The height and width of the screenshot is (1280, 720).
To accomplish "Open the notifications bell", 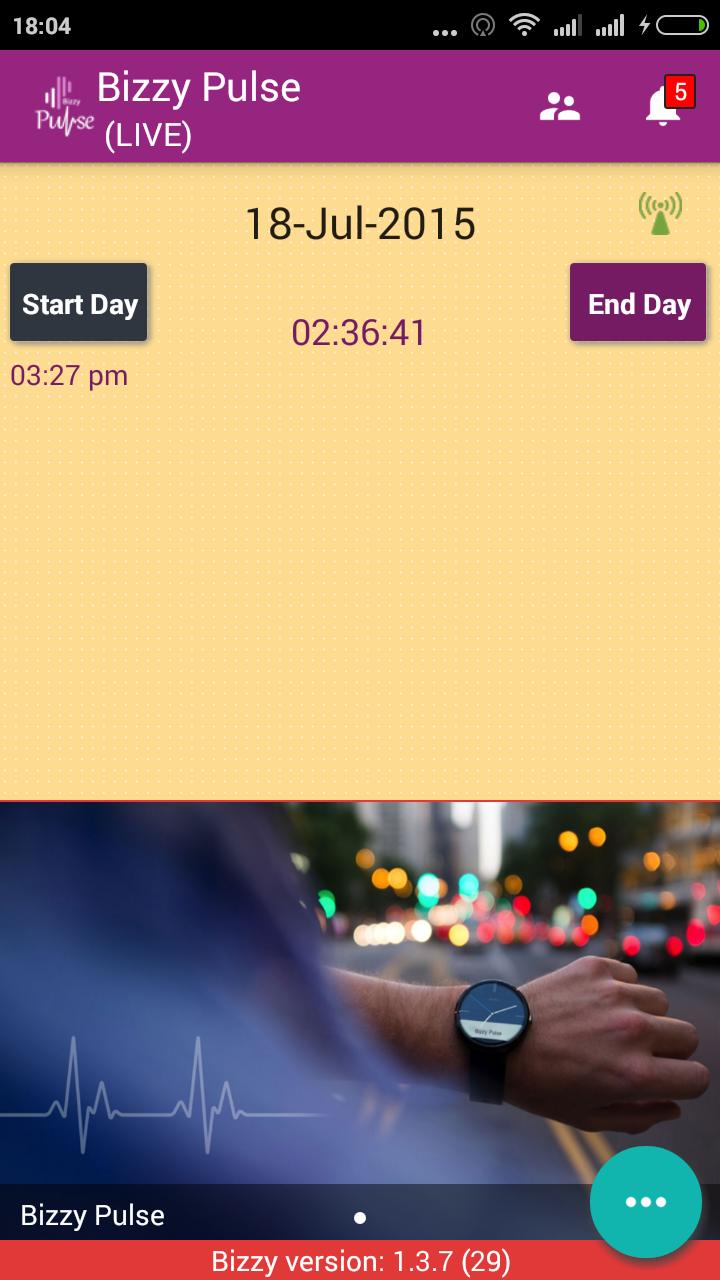I will 665,105.
